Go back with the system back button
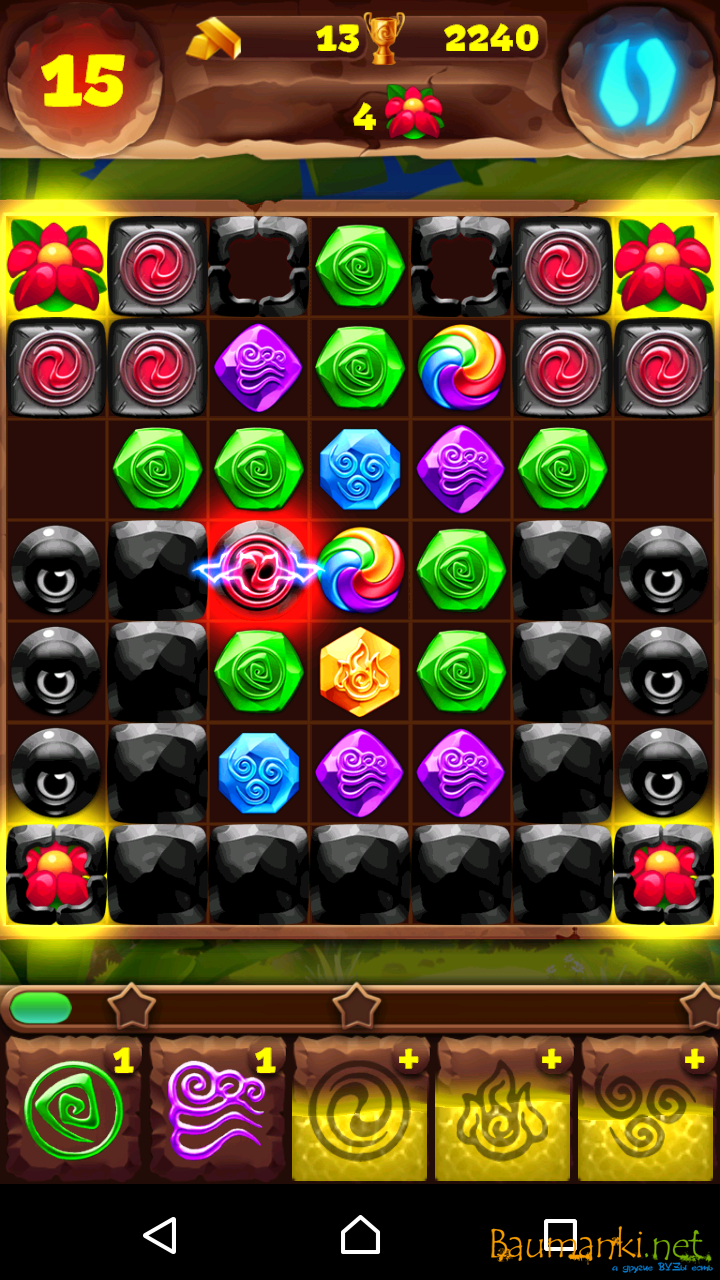Viewport: 720px width, 1280px height. pos(160,1236)
